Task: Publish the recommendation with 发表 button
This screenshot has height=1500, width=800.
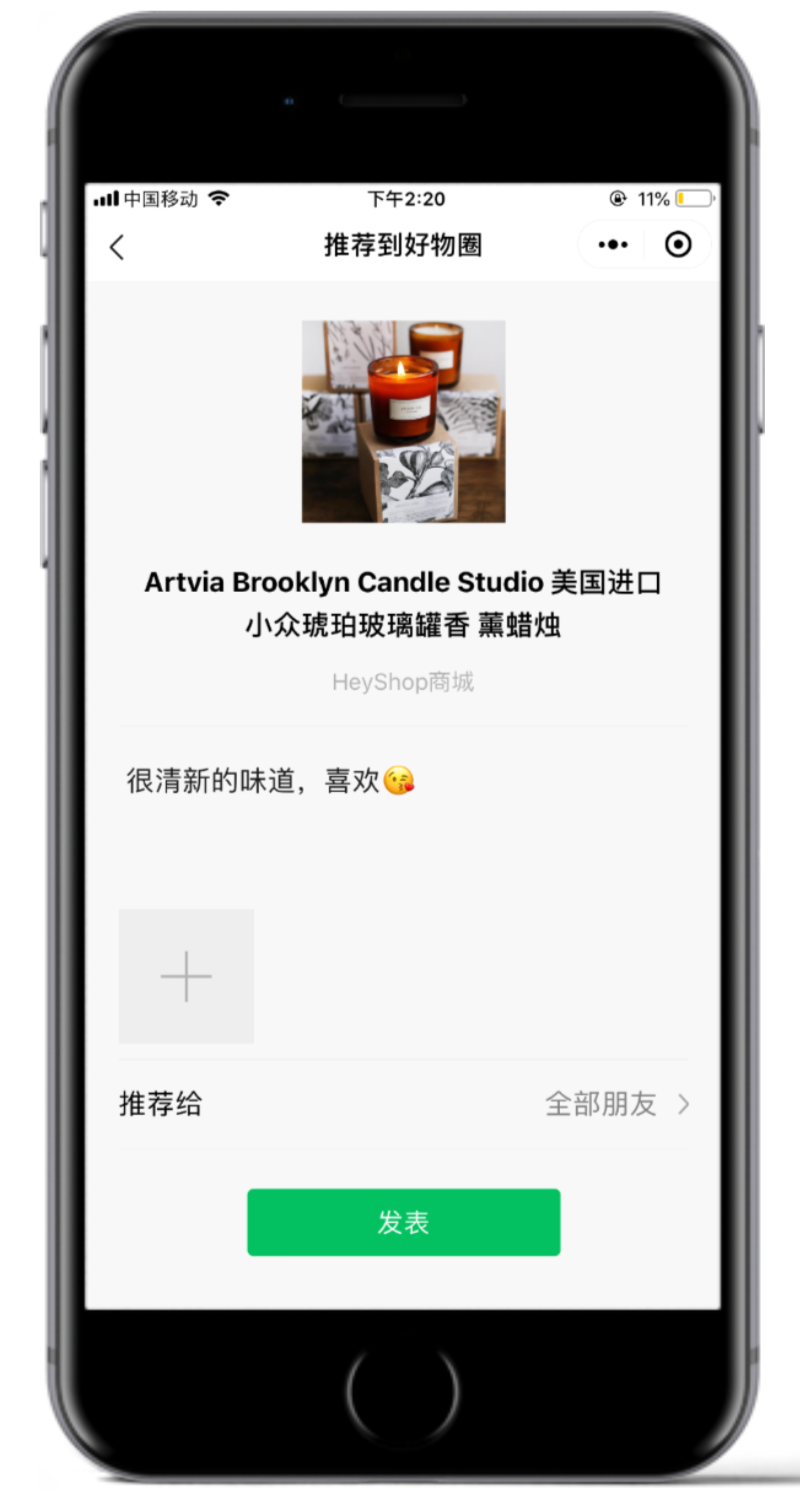Action: pyautogui.click(x=403, y=1222)
